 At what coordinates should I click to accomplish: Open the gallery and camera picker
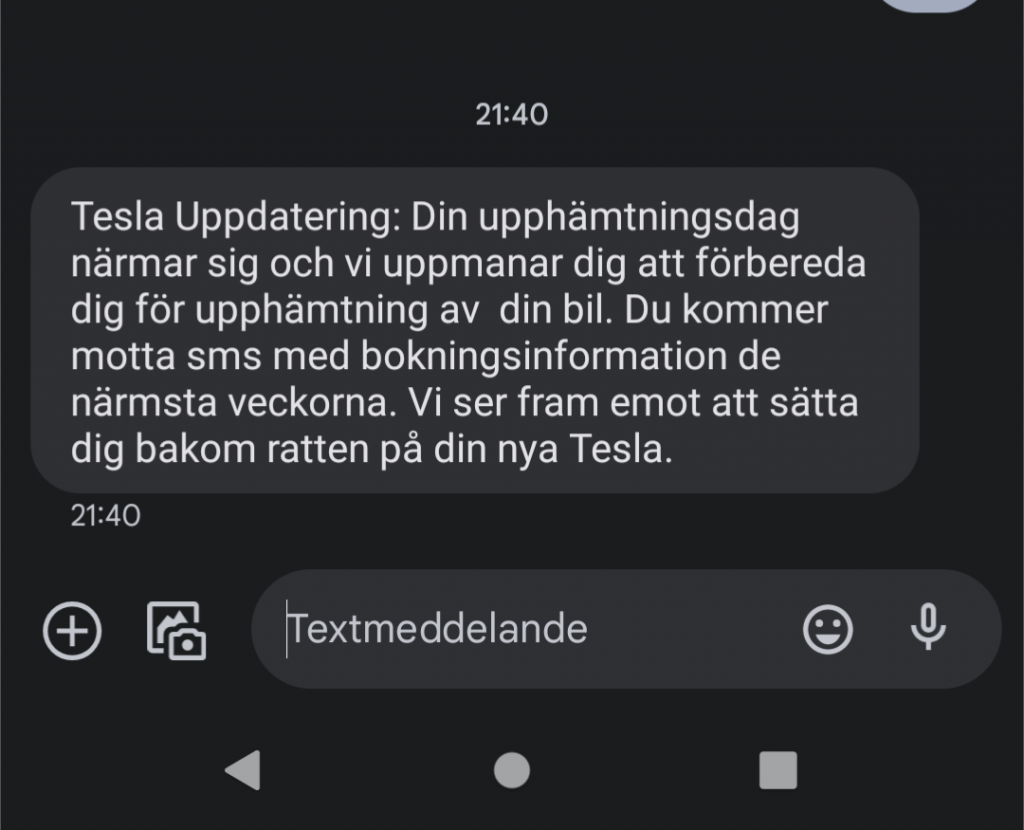176,631
